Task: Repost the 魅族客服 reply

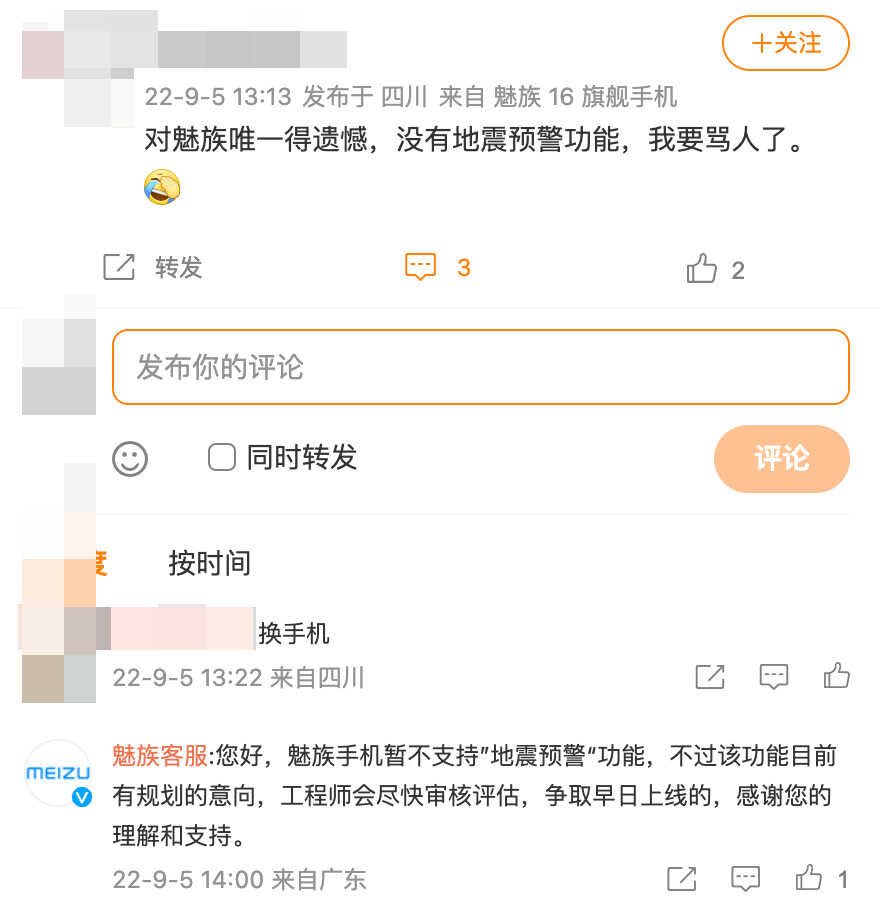Action: pyautogui.click(x=681, y=879)
